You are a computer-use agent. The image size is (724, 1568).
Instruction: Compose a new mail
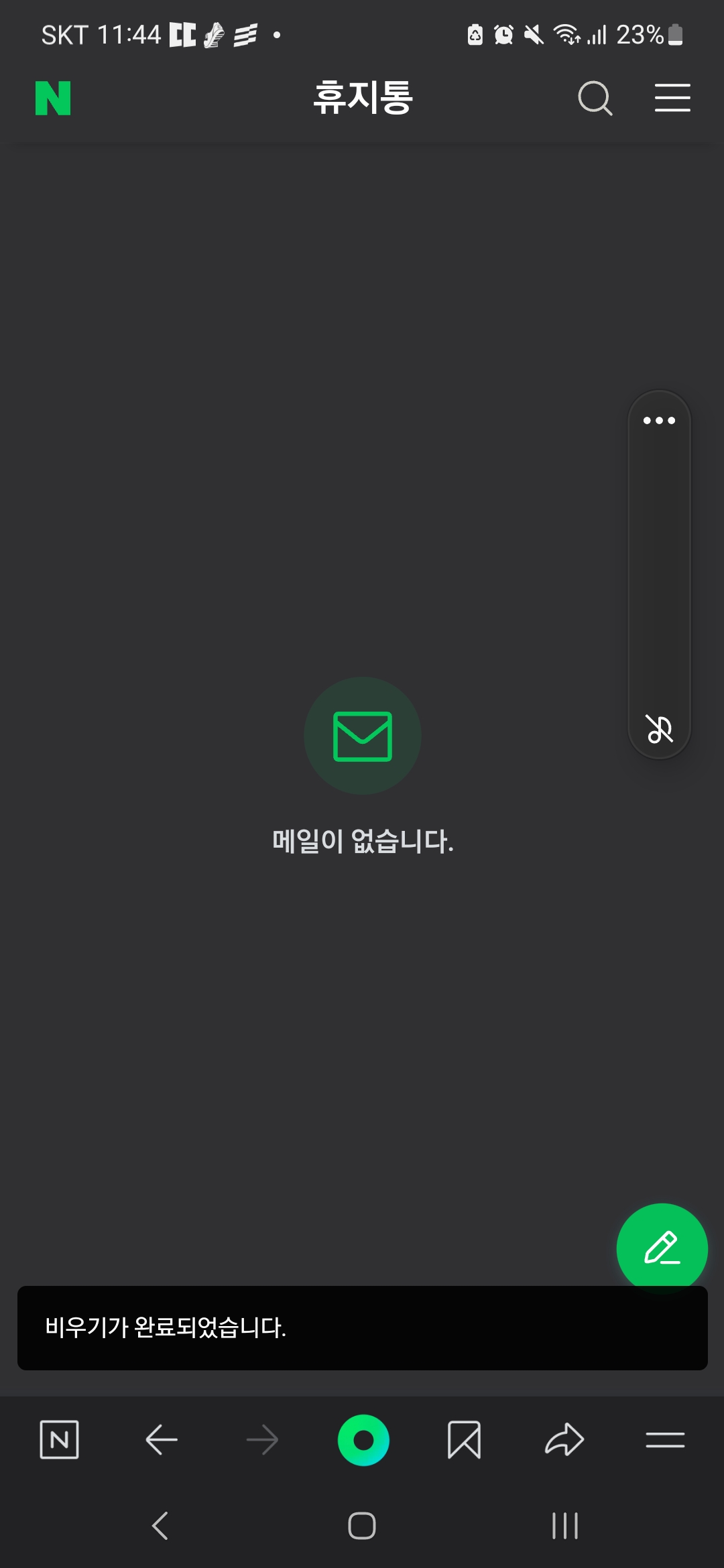tap(662, 1248)
